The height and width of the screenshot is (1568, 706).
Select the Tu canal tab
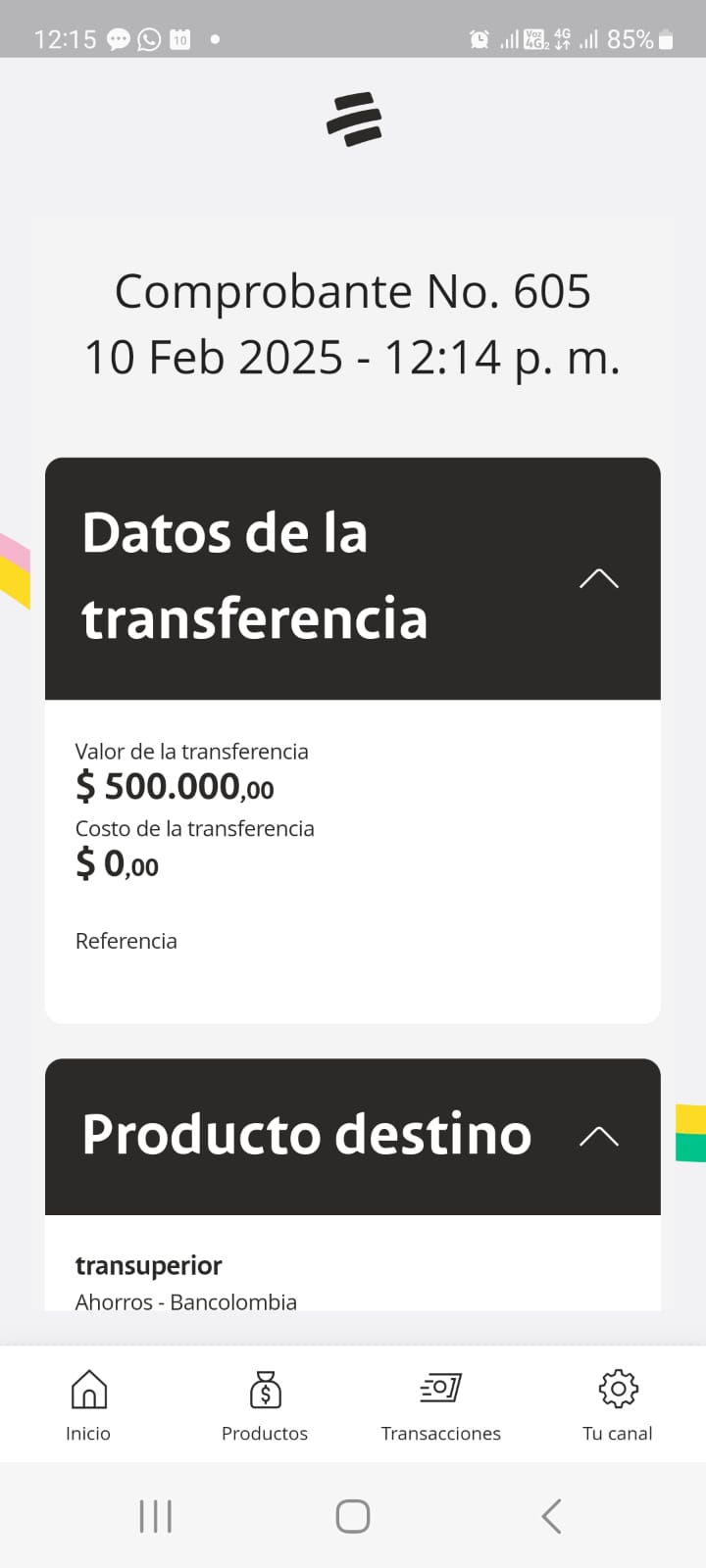coord(618,1405)
